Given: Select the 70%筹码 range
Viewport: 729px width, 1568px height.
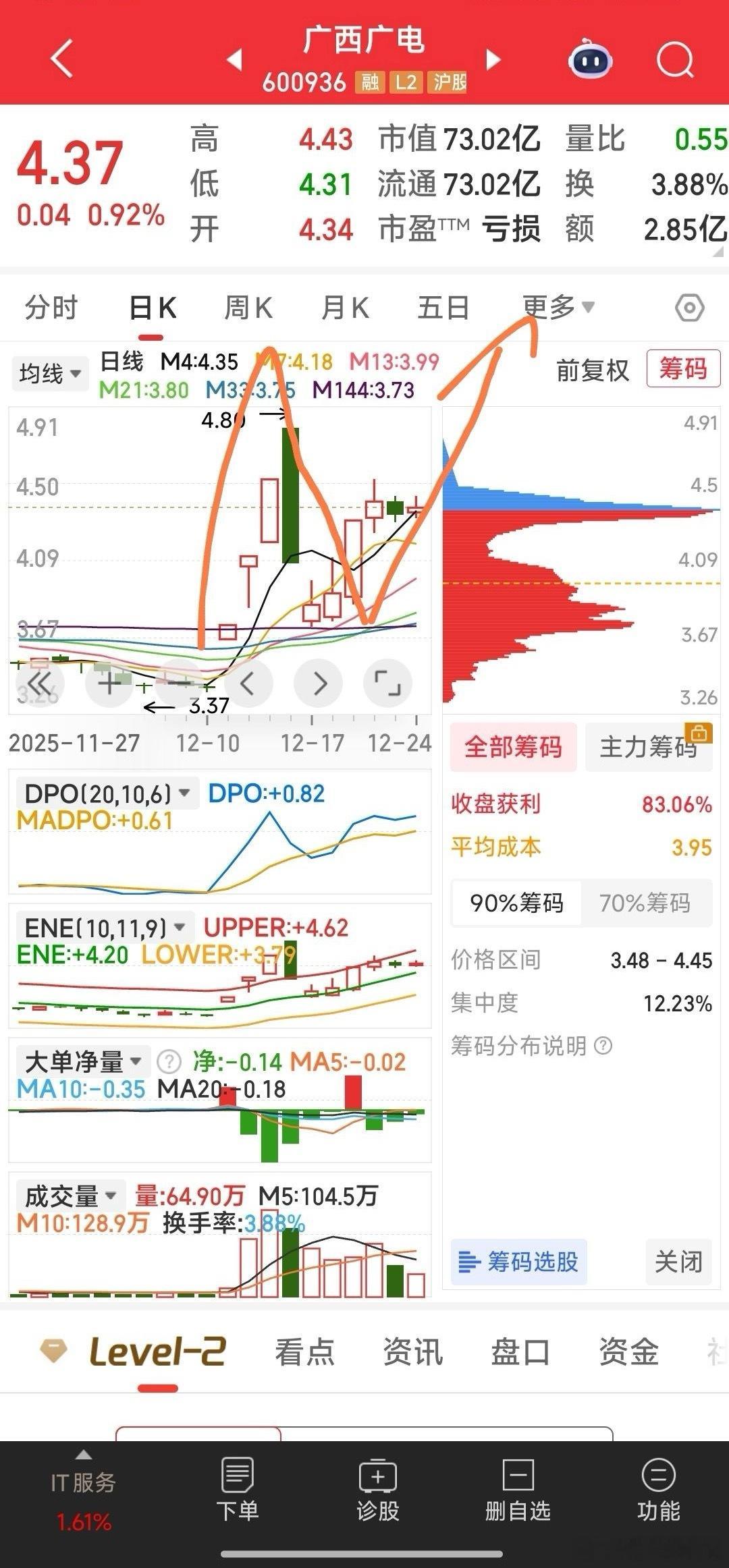Looking at the screenshot, I should (x=645, y=903).
